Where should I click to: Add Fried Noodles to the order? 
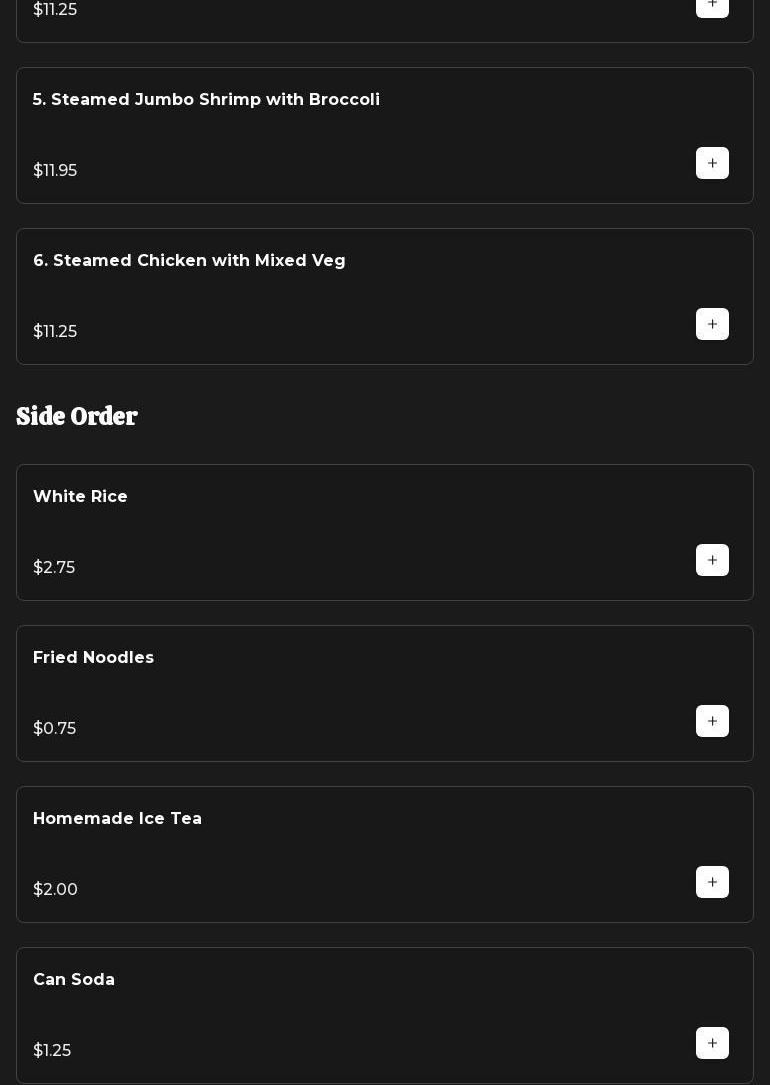(x=712, y=721)
